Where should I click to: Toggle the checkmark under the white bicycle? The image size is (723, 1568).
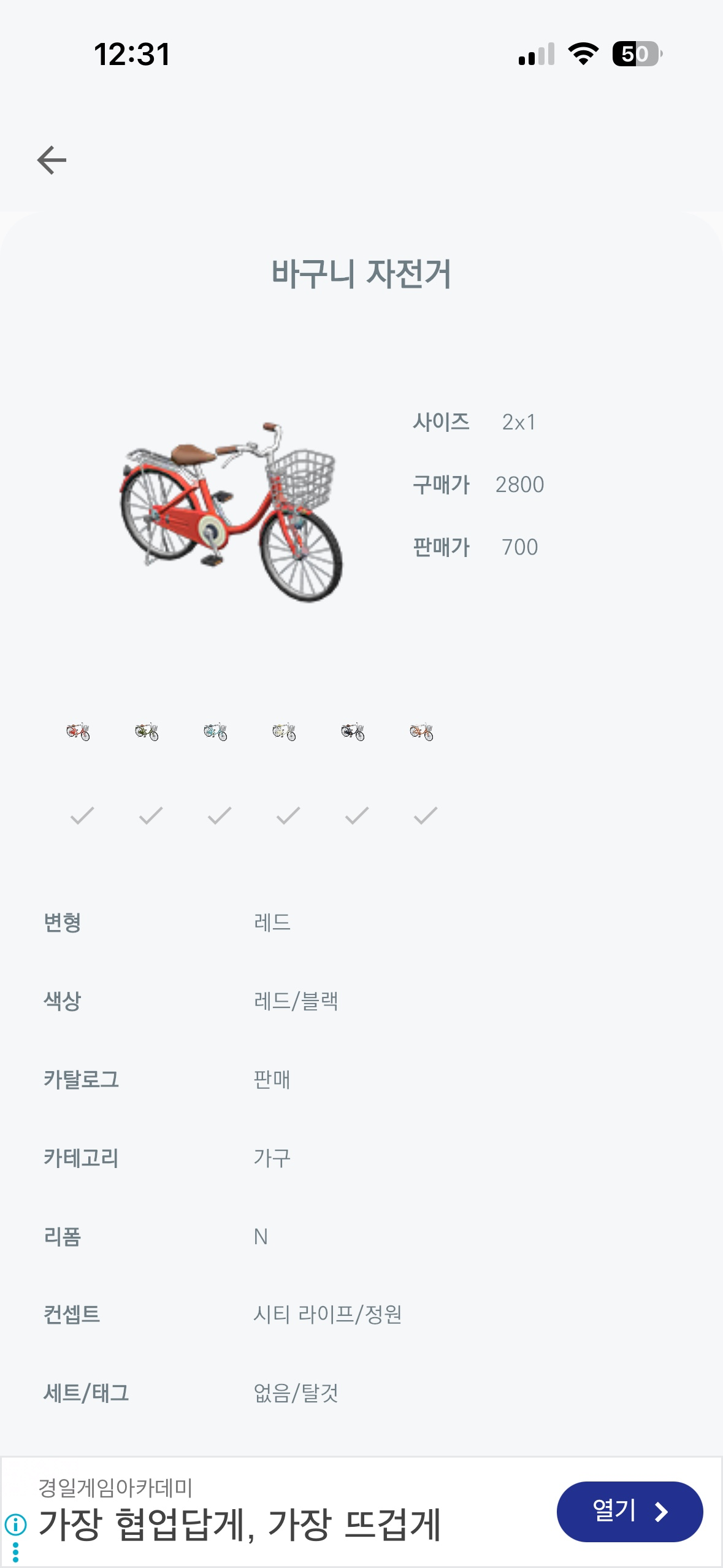click(x=288, y=815)
